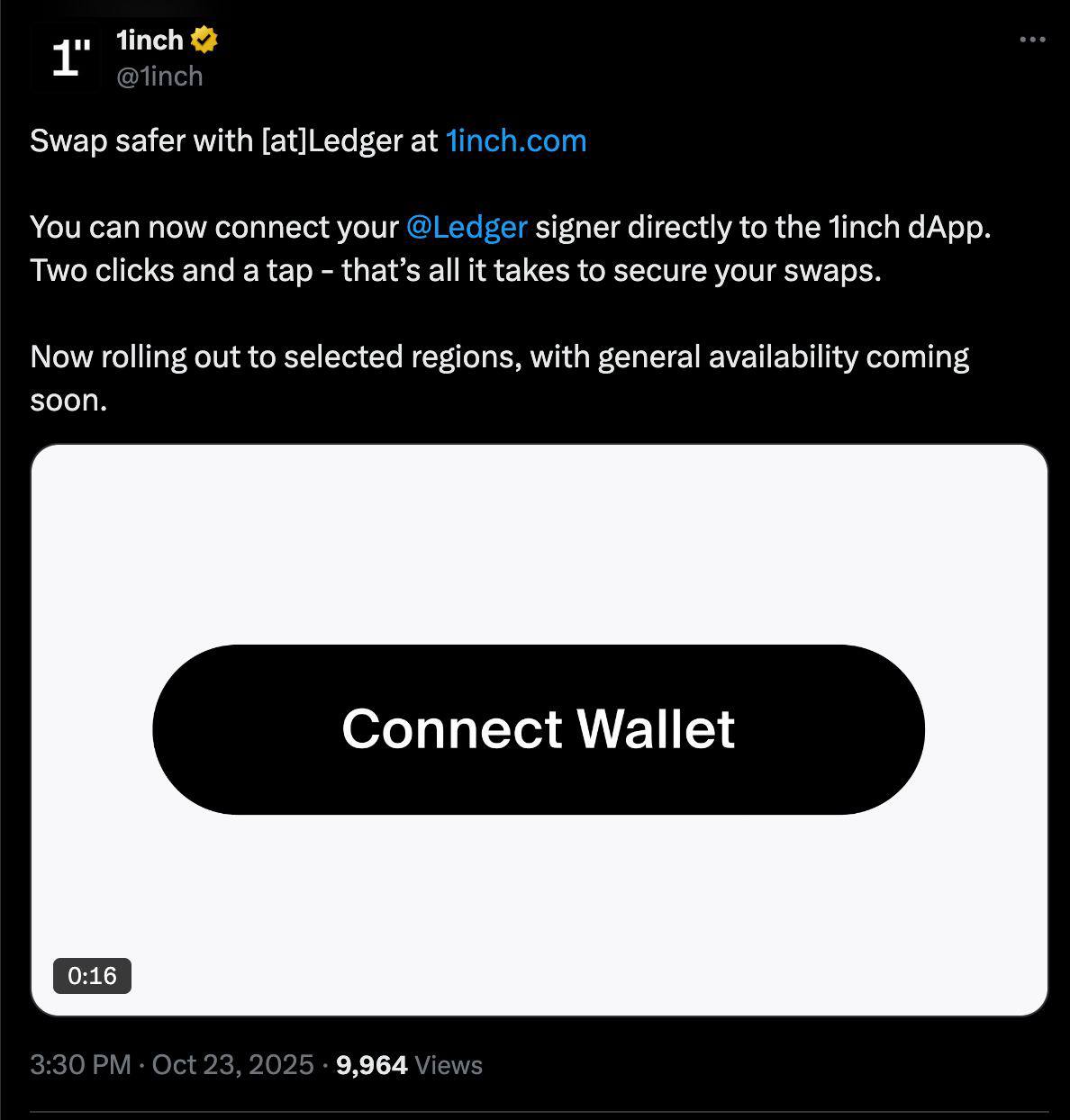Play the Connect Wallet video
This screenshot has height=1120, width=1070.
tap(539, 729)
